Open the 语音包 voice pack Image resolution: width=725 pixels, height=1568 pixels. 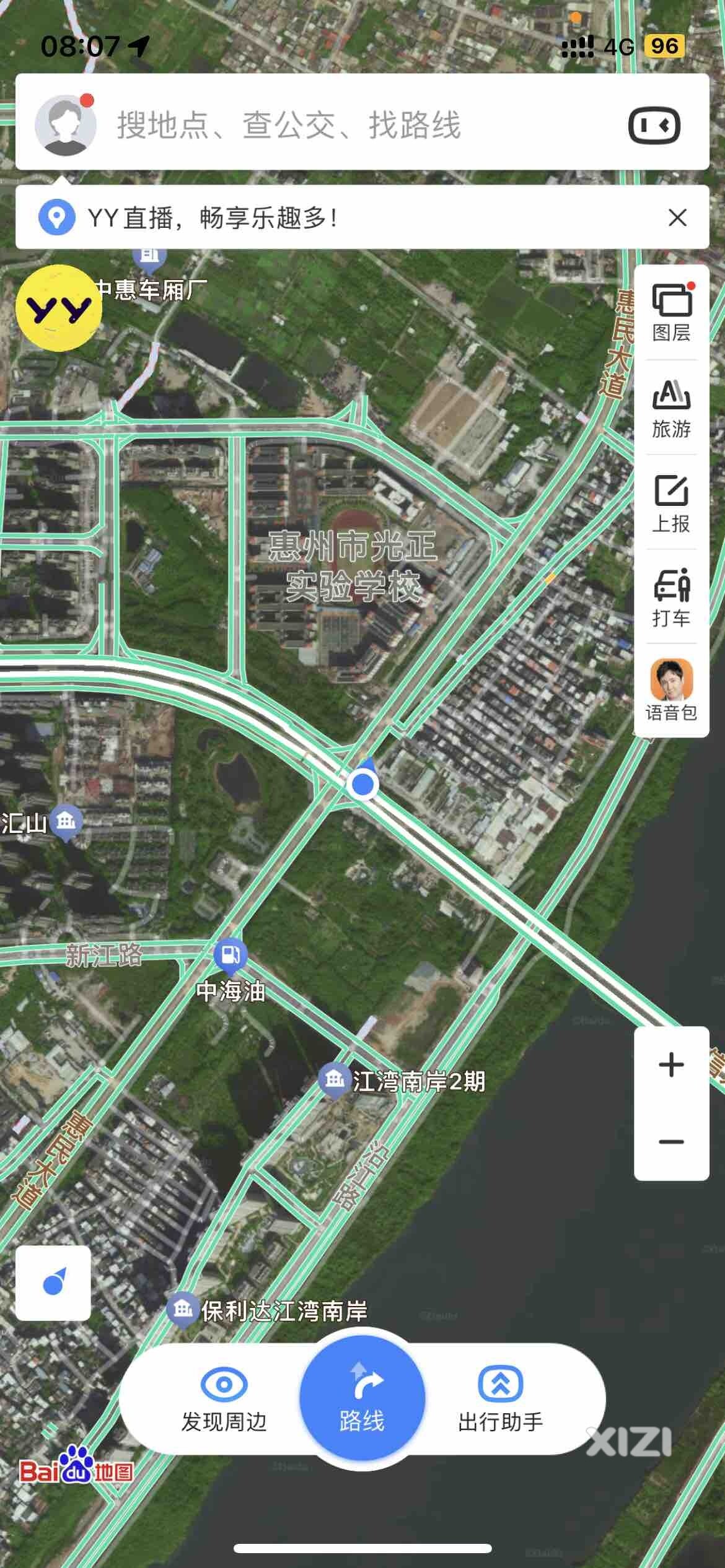(671, 690)
